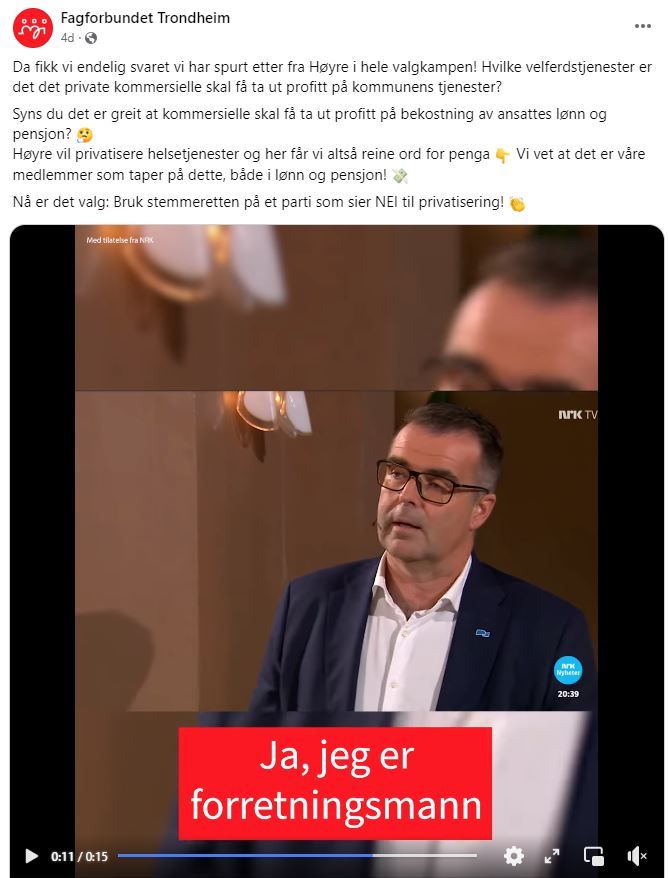Expand the video to fullscreen
This screenshot has width=669, height=878.
click(x=552, y=856)
